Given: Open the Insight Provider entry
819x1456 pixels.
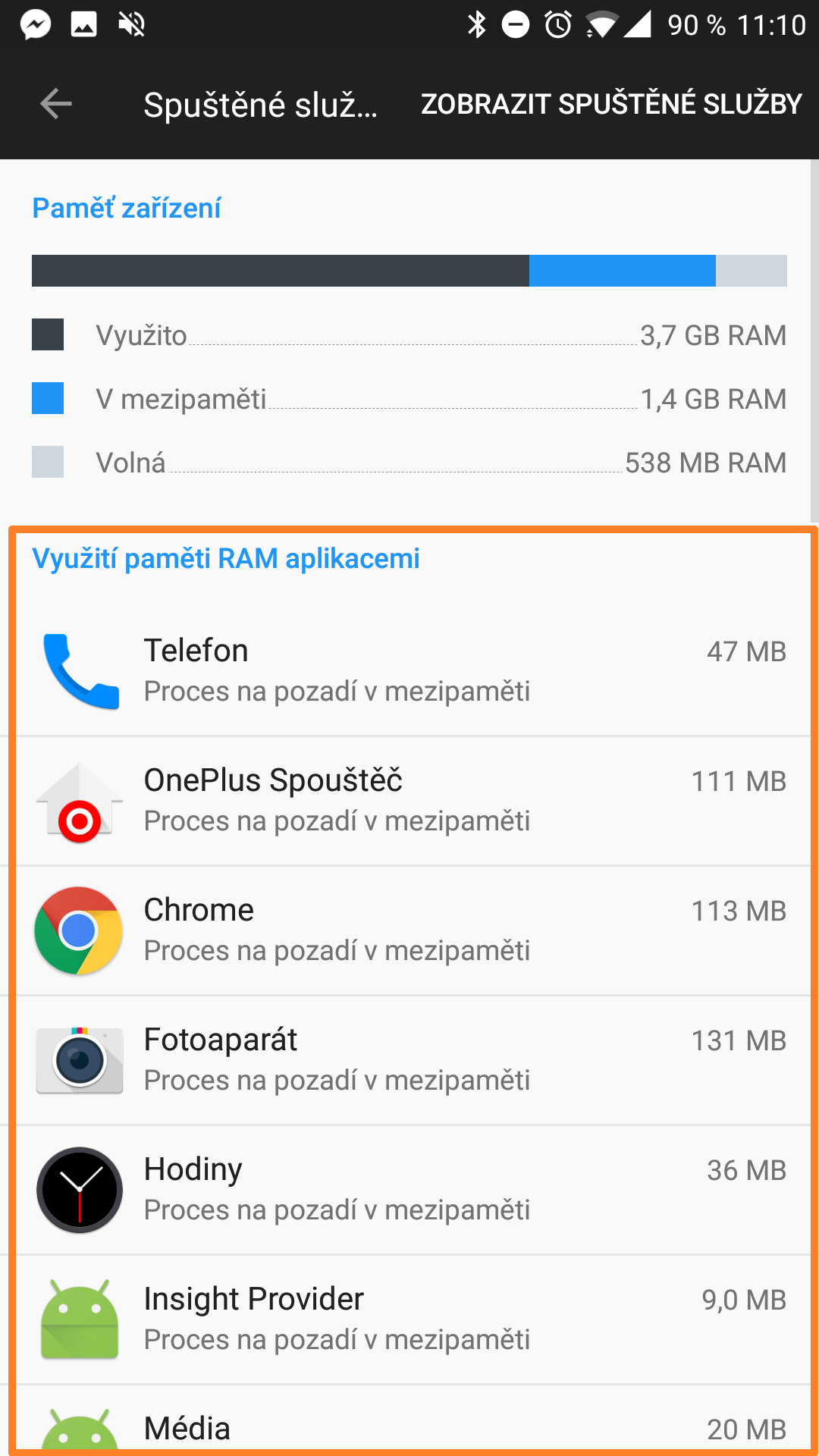Looking at the screenshot, I should click(409, 1319).
